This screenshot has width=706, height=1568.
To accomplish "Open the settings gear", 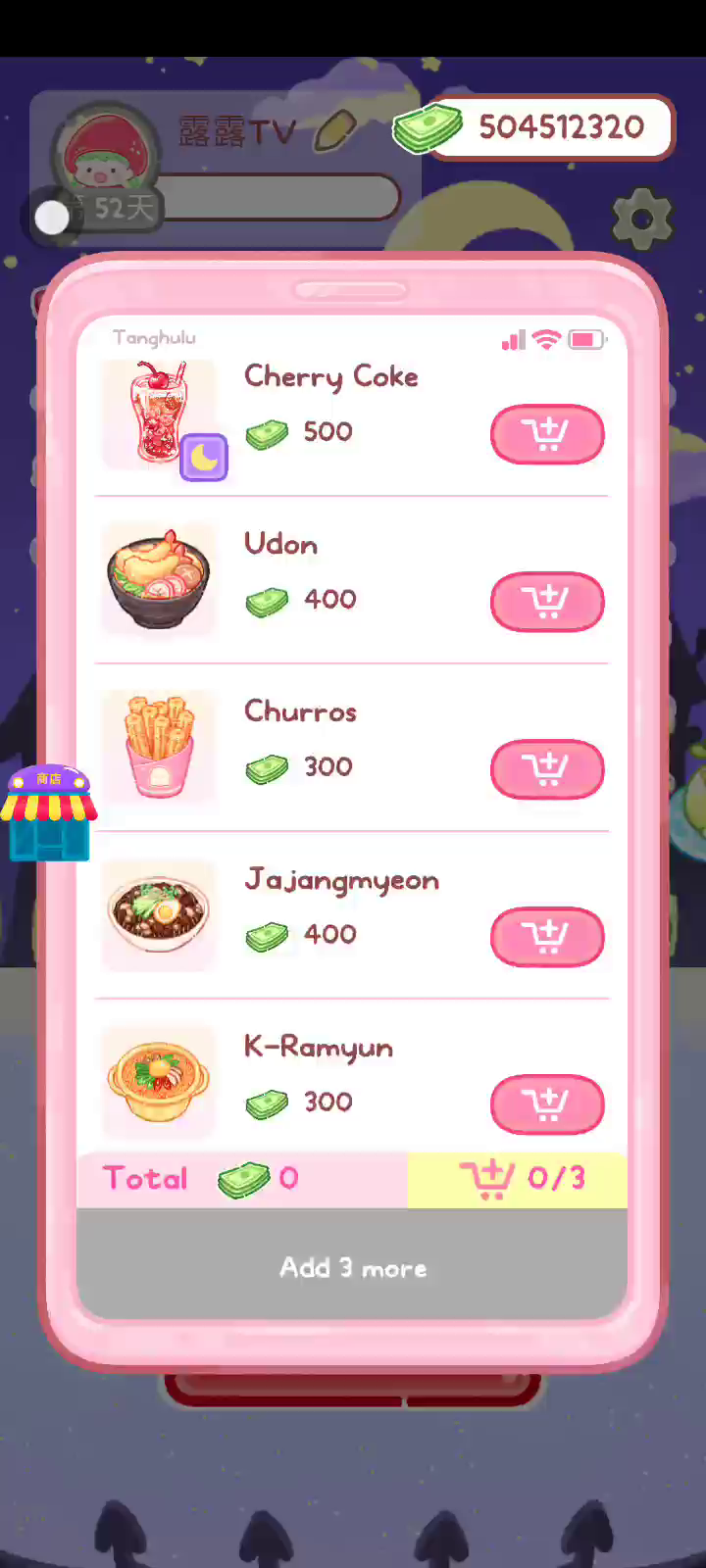I will point(642,218).
